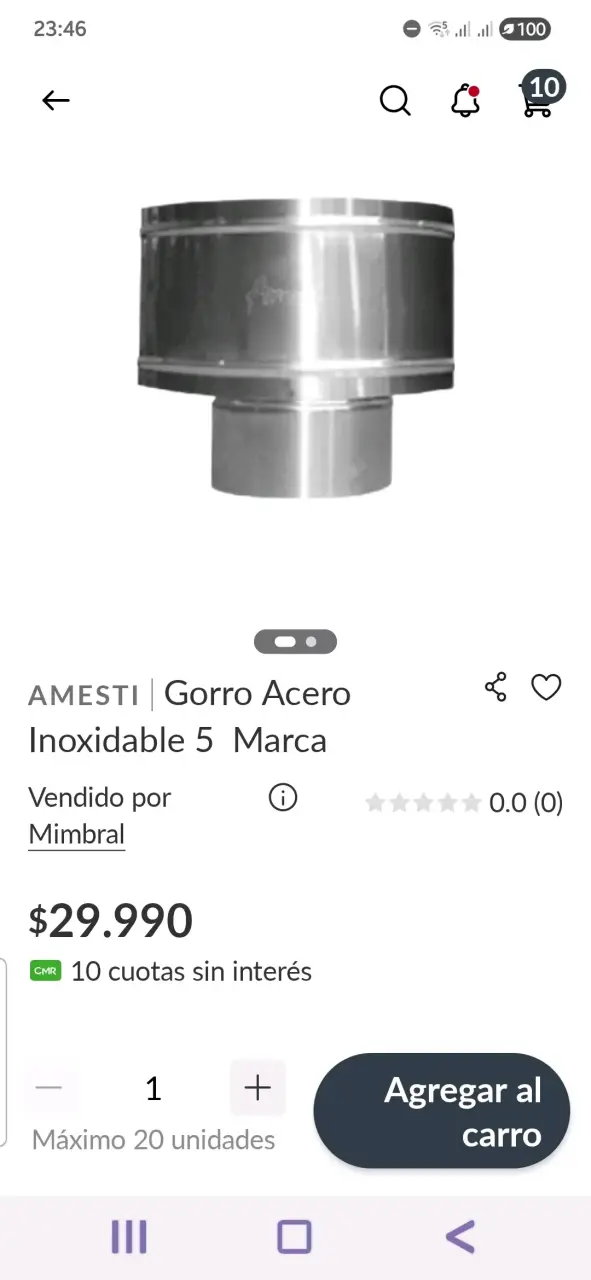Open recent apps from the navigation bar
This screenshot has height=1280, width=591.
[129, 1237]
